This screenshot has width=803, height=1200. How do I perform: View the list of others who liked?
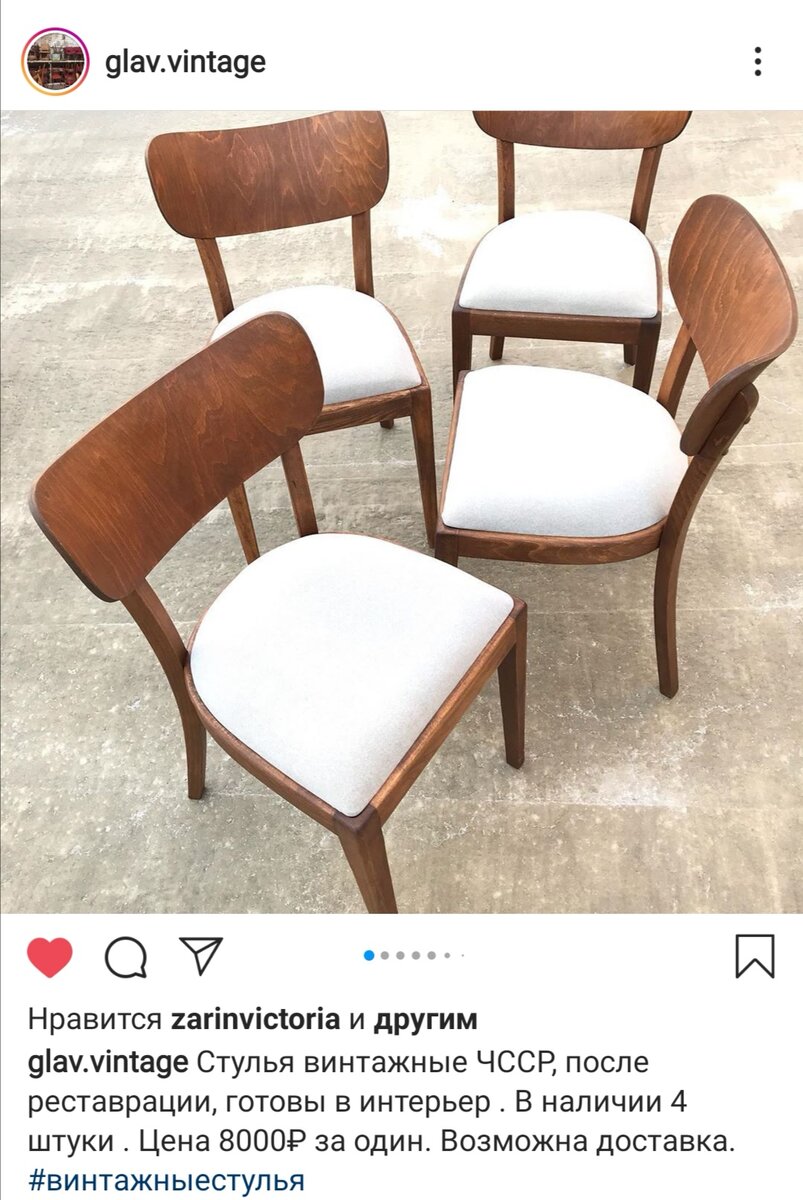(425, 1020)
